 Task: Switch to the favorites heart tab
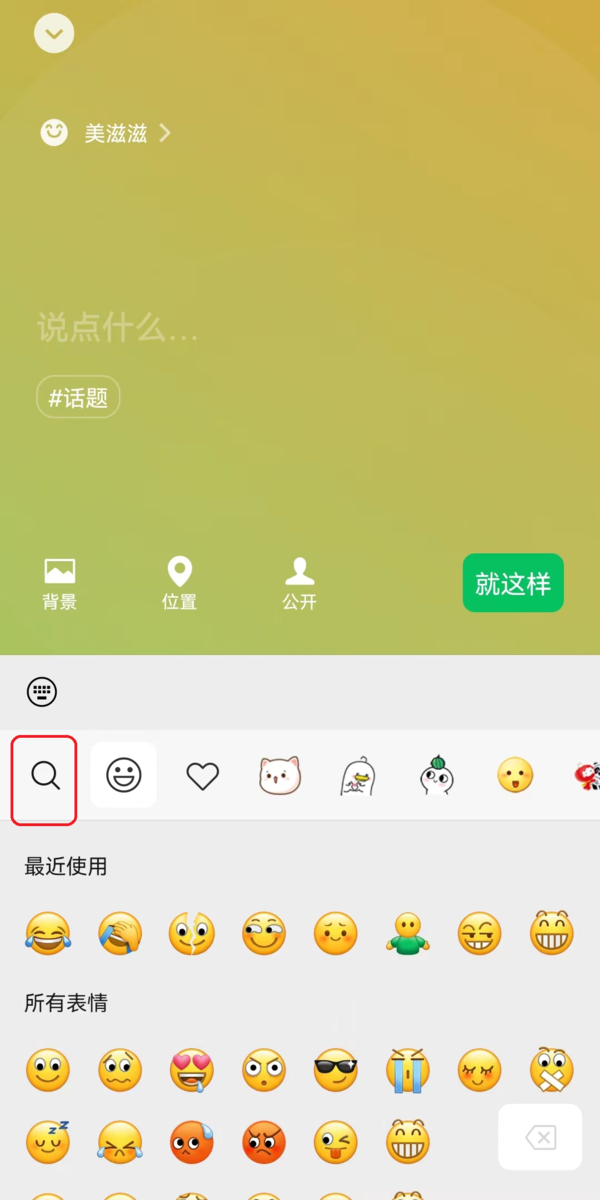[x=203, y=775]
